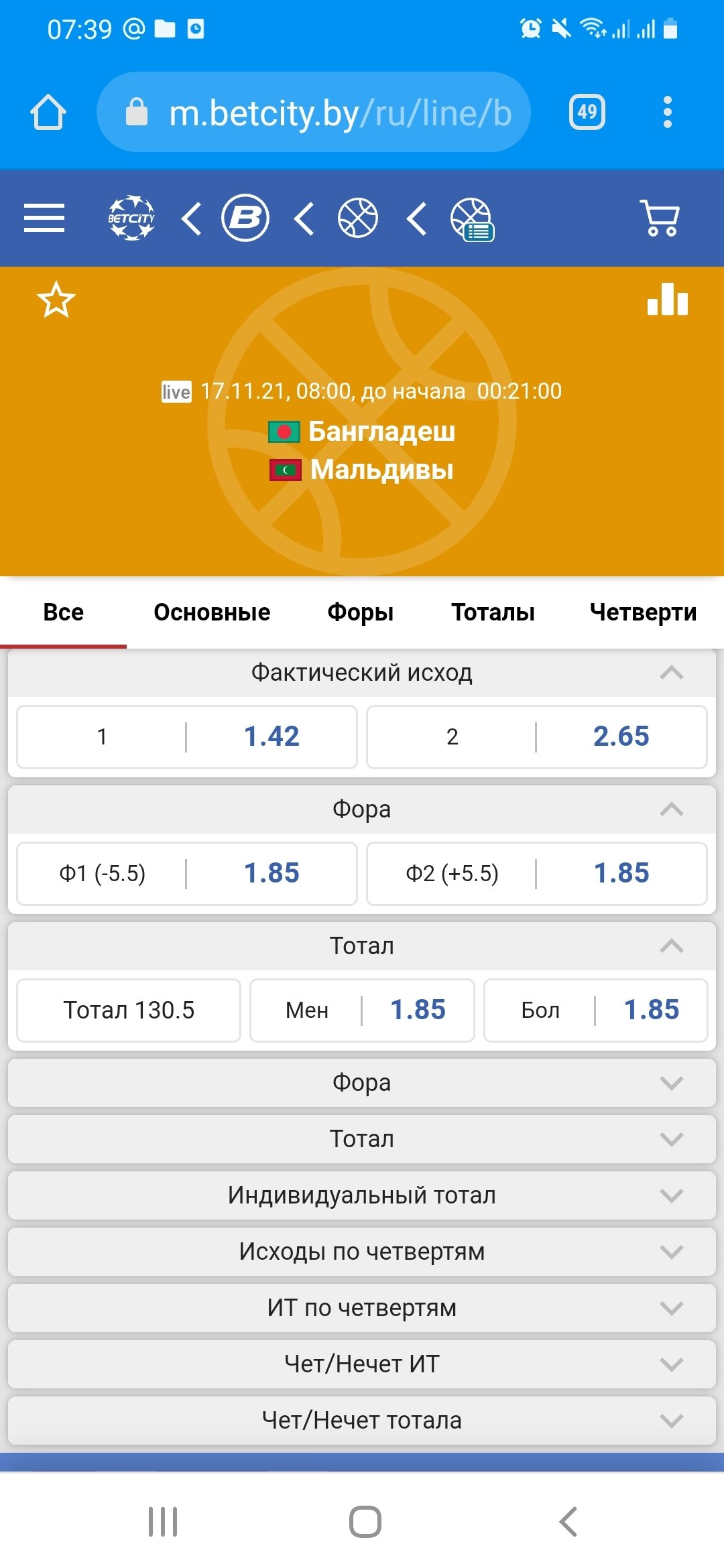Screen dimensions: 724x1568
Task: Select Ф2 (+5.5) handicap bet
Action: (x=537, y=873)
